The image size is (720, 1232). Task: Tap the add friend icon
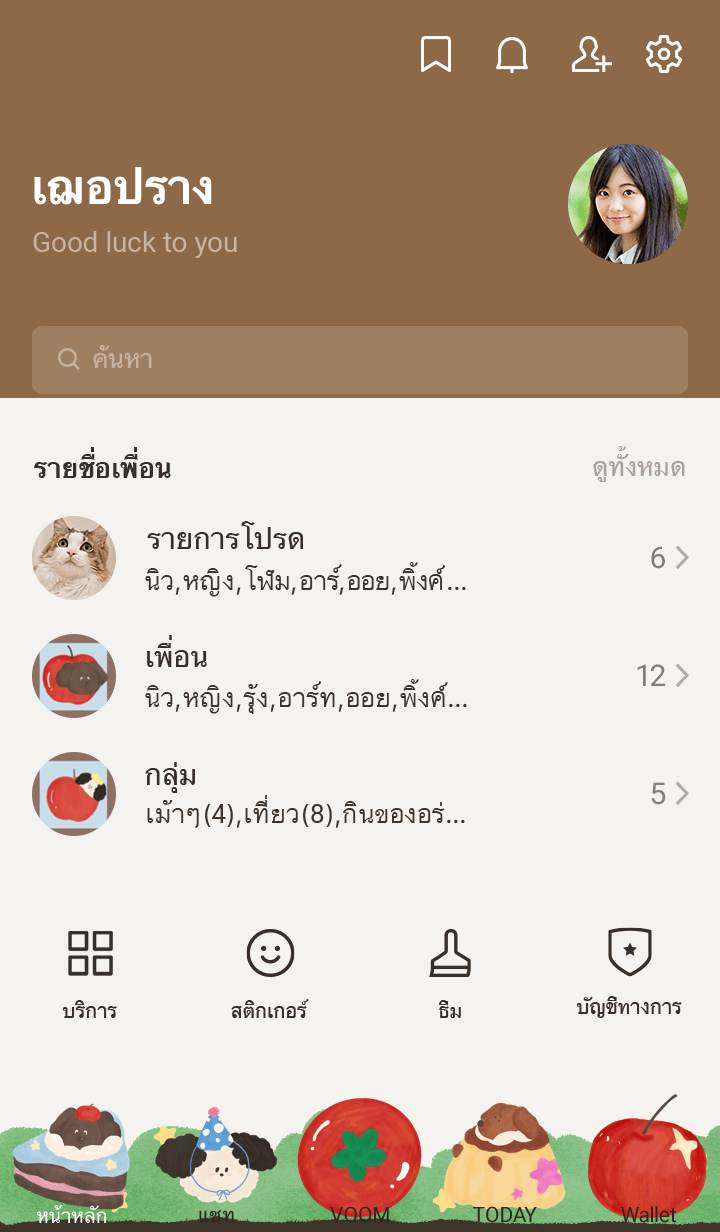pyautogui.click(x=590, y=54)
